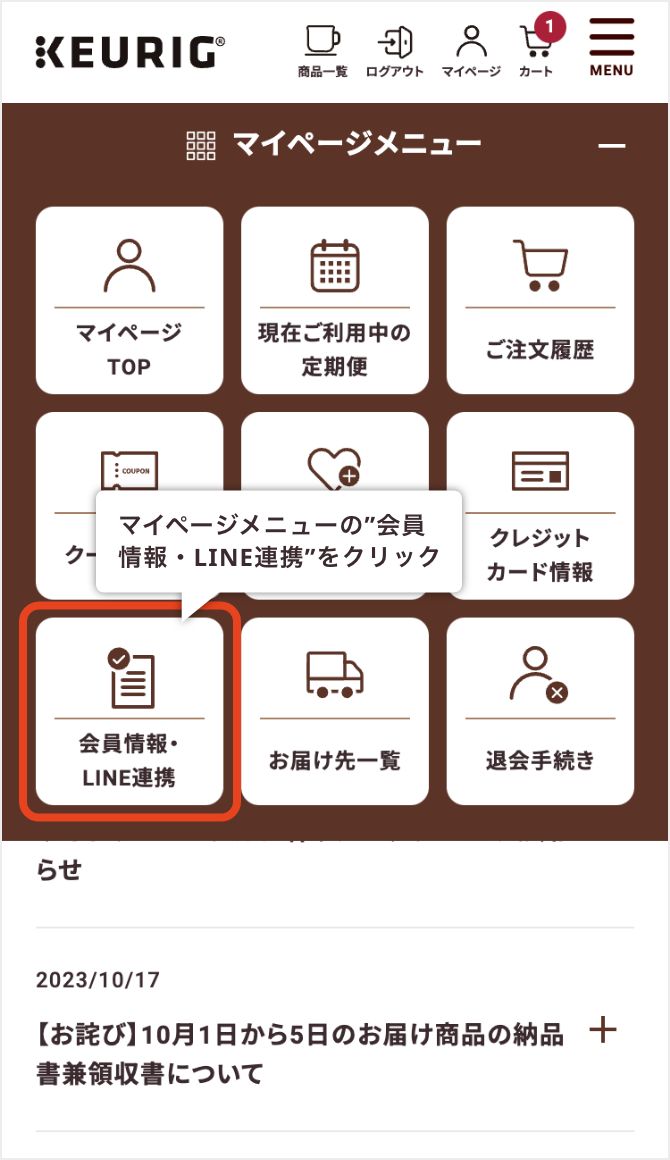The height and width of the screenshot is (1160, 670).
Task: Open the hamburger MENU
Action: [x=611, y=48]
